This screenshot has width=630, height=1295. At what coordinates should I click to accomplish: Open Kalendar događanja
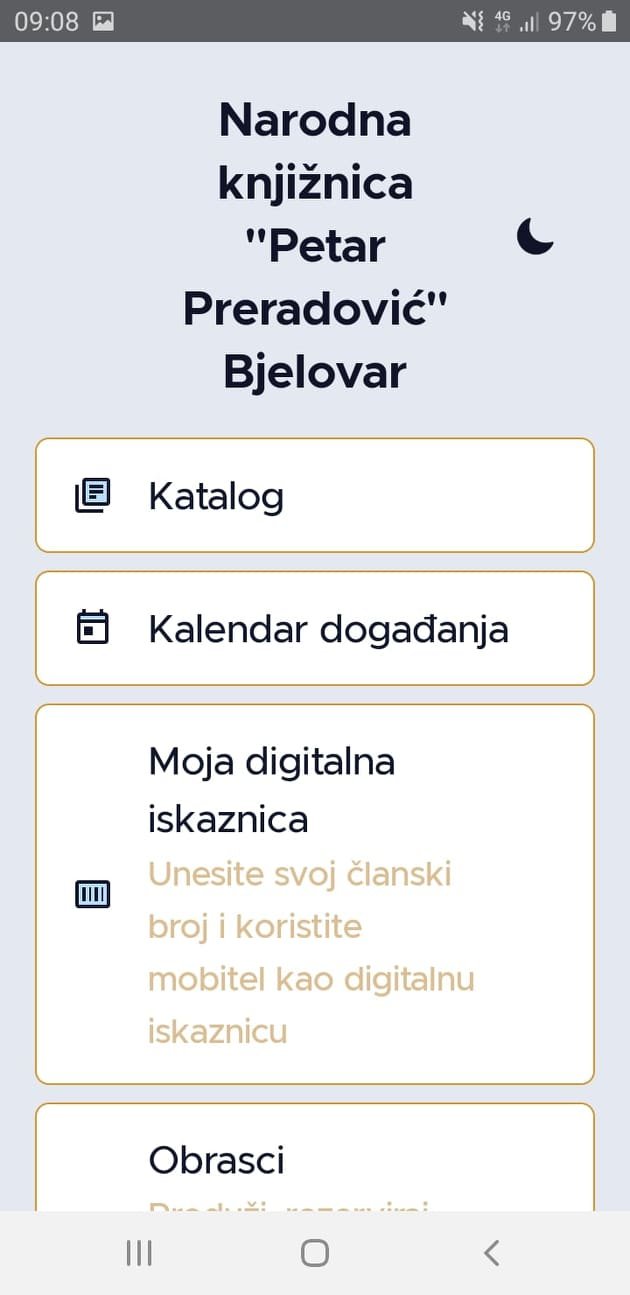pyautogui.click(x=315, y=629)
